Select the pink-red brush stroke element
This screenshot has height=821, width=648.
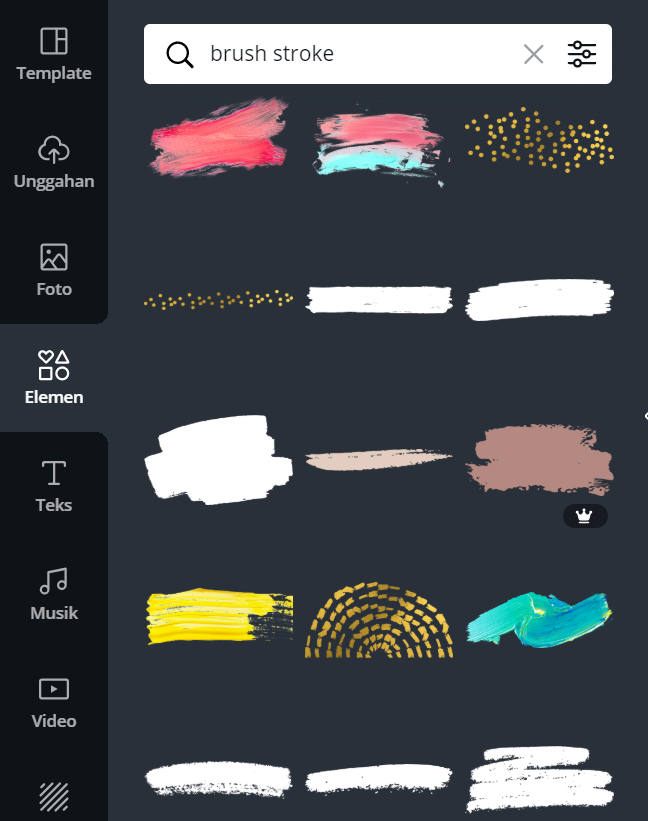(218, 137)
